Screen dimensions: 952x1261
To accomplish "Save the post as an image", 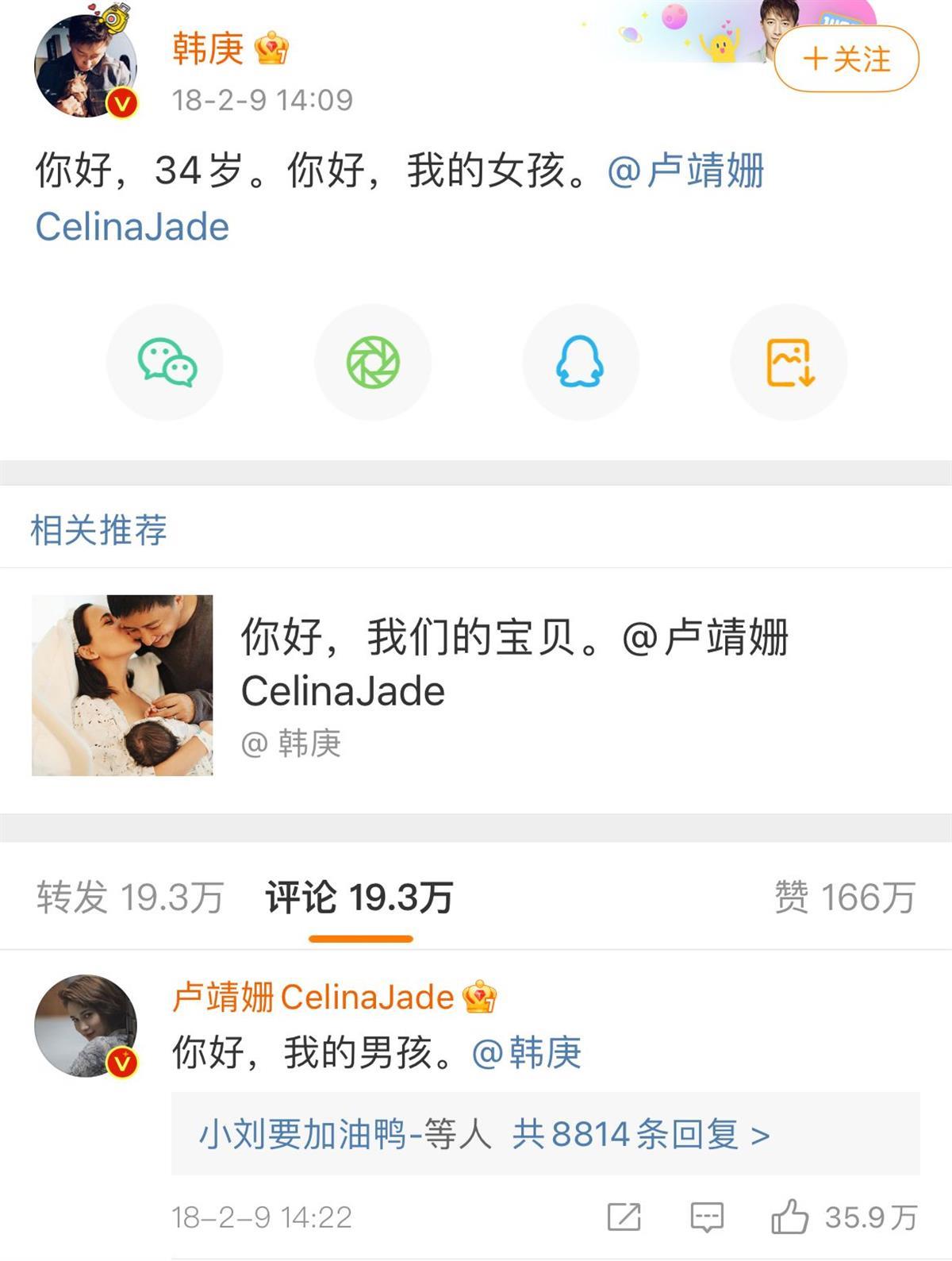I will pyautogui.click(x=789, y=363).
